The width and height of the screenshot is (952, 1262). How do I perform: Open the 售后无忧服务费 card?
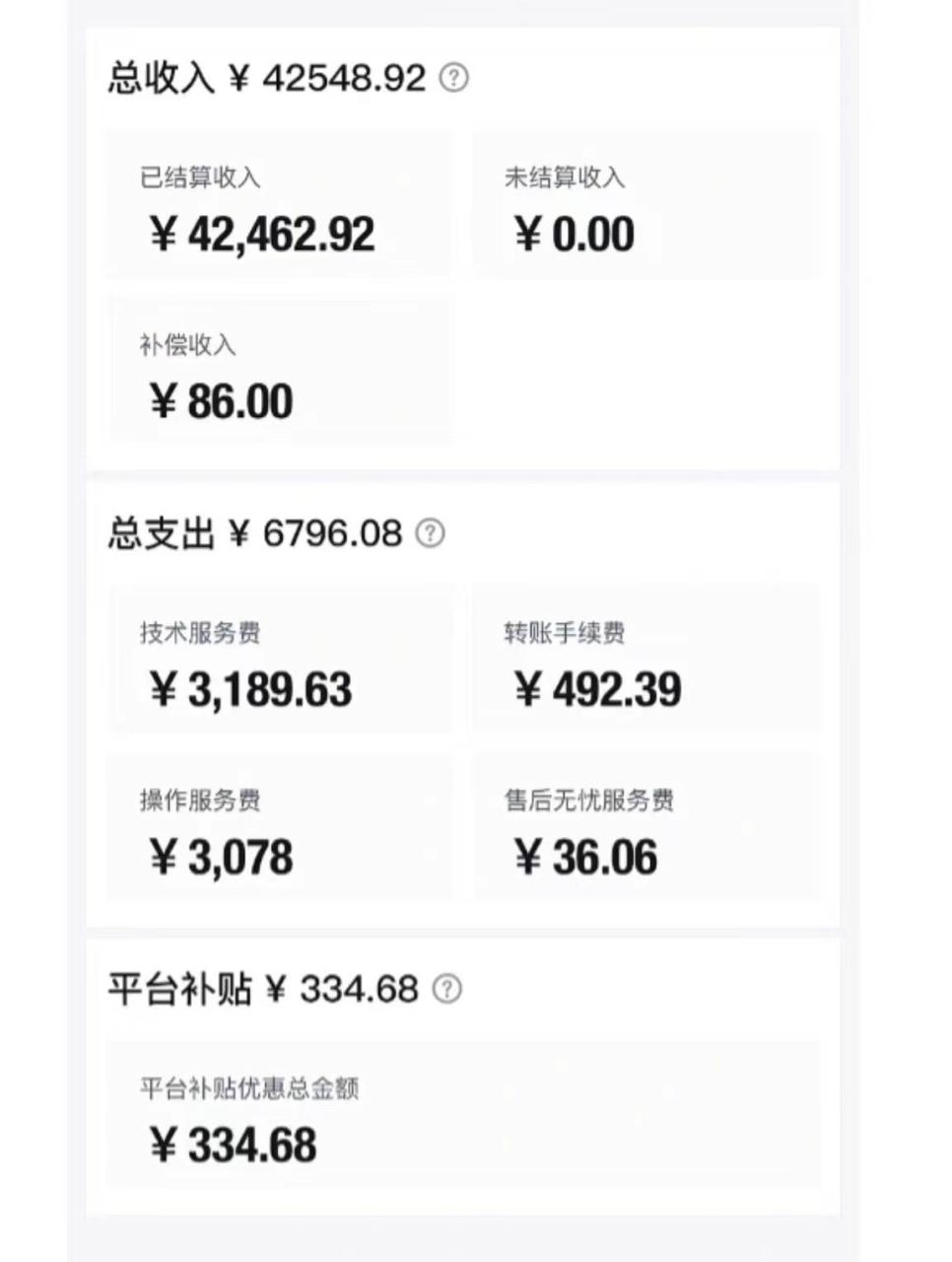click(x=646, y=828)
